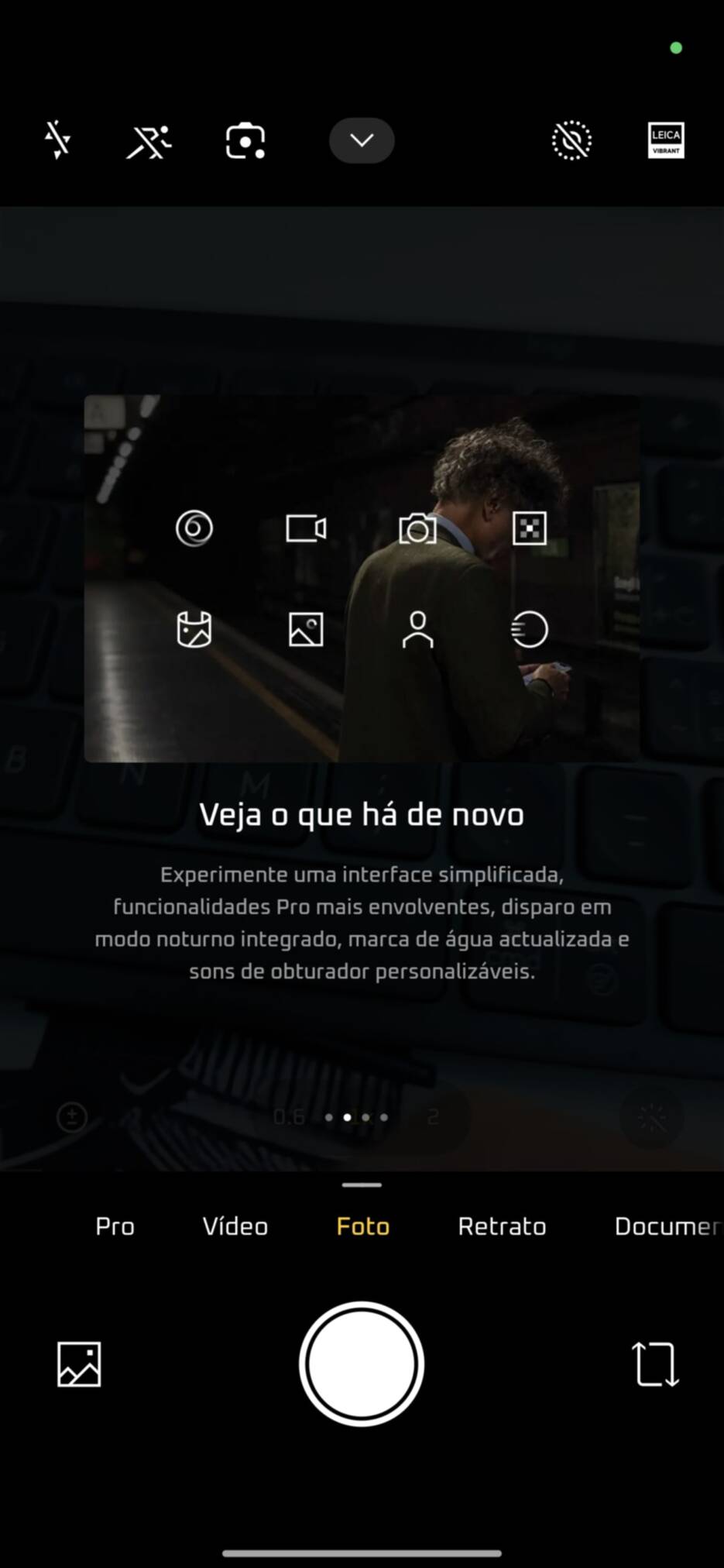Switch to Pro mode
The width and height of the screenshot is (724, 1568).
coord(115,1226)
